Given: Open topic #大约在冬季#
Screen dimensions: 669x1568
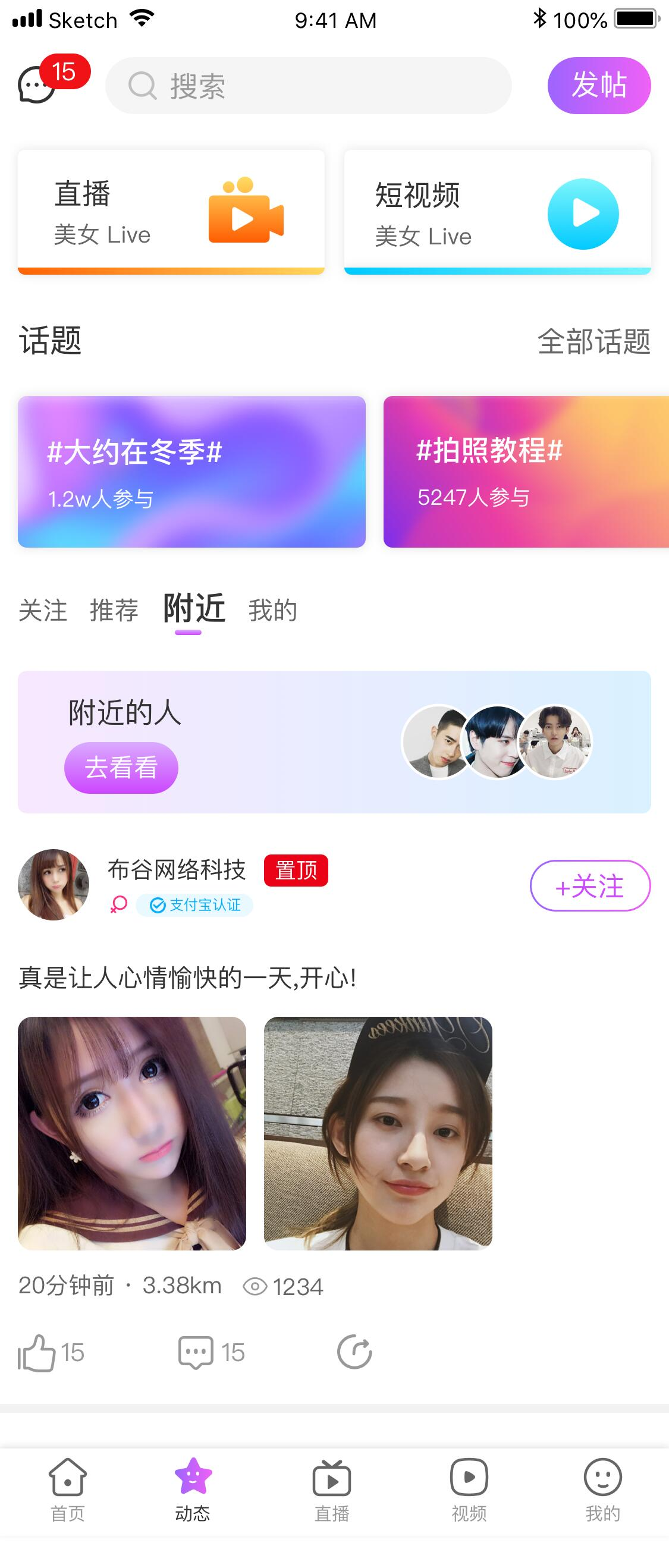Looking at the screenshot, I should point(191,472).
